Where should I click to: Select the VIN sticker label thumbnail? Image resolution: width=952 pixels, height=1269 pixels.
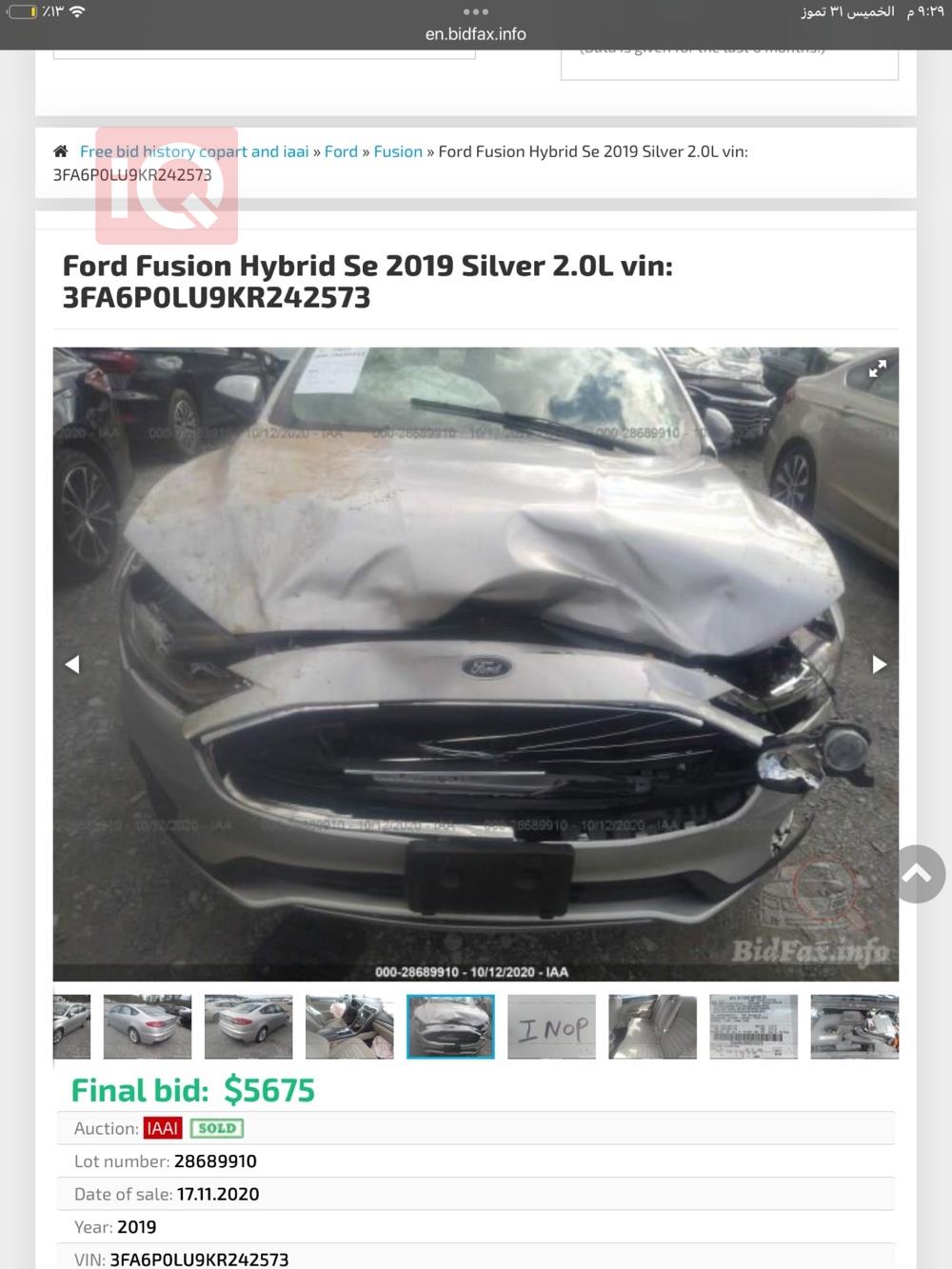pos(753,1026)
